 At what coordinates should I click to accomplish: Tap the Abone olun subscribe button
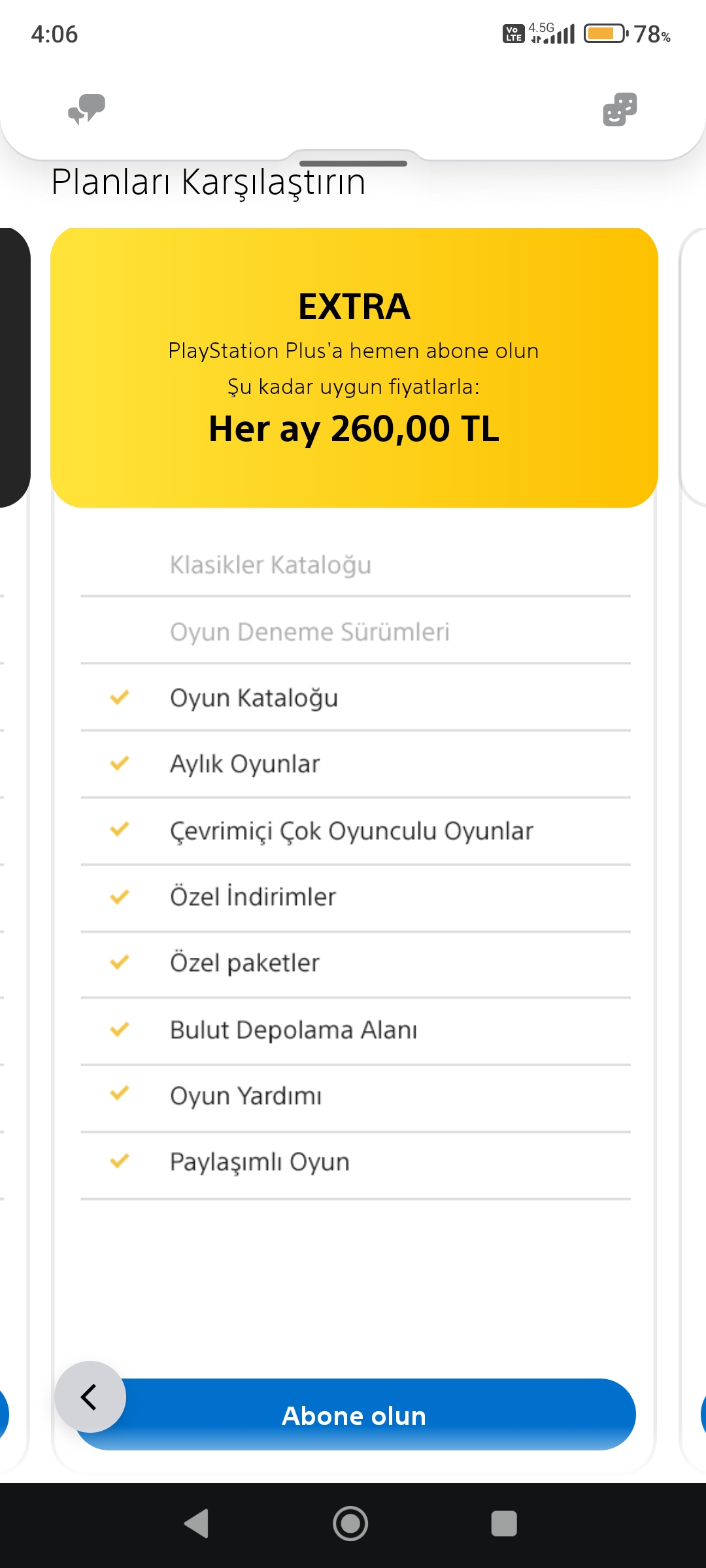354,1415
